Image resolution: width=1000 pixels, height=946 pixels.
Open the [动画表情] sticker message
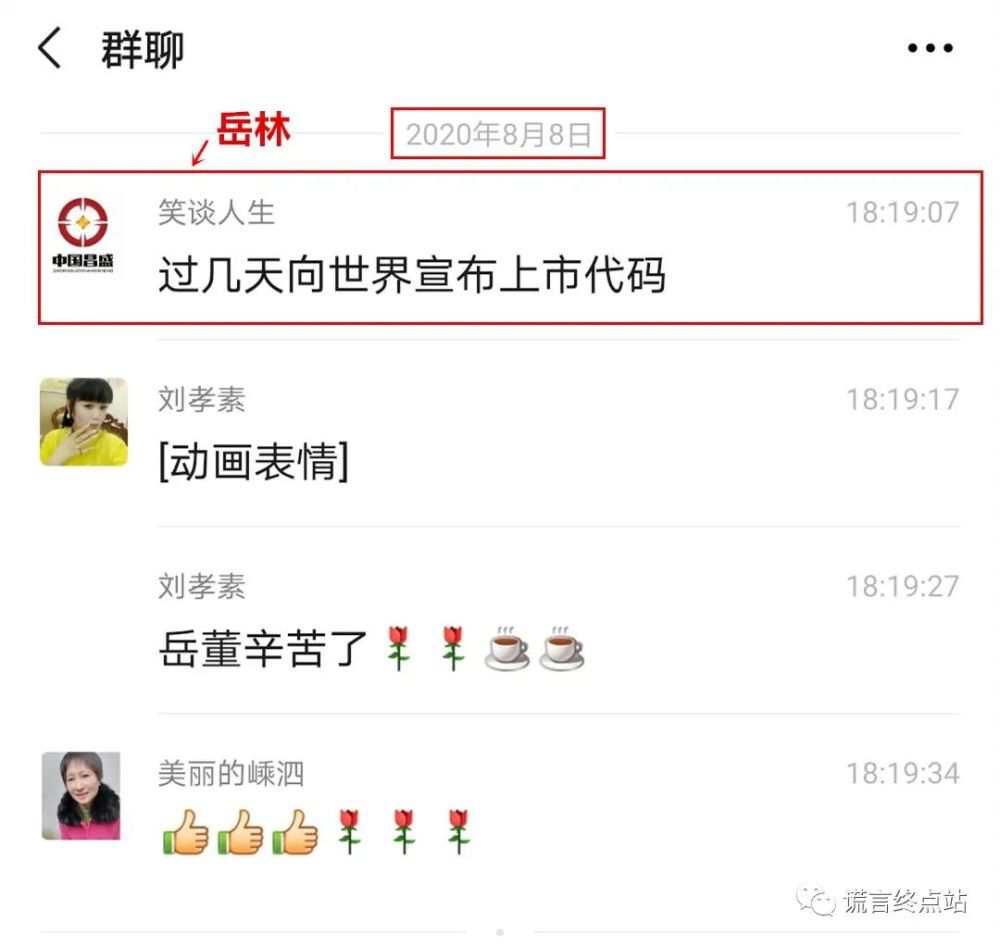click(x=253, y=462)
